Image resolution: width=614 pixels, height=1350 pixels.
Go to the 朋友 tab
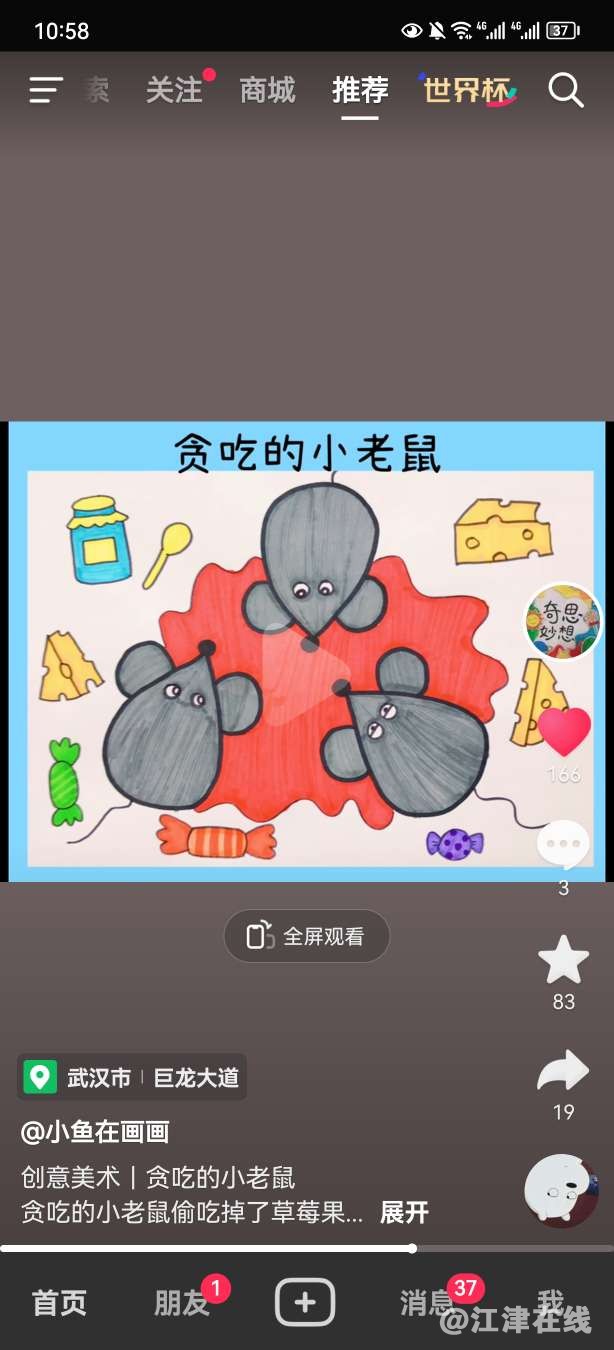pyautogui.click(x=181, y=1303)
